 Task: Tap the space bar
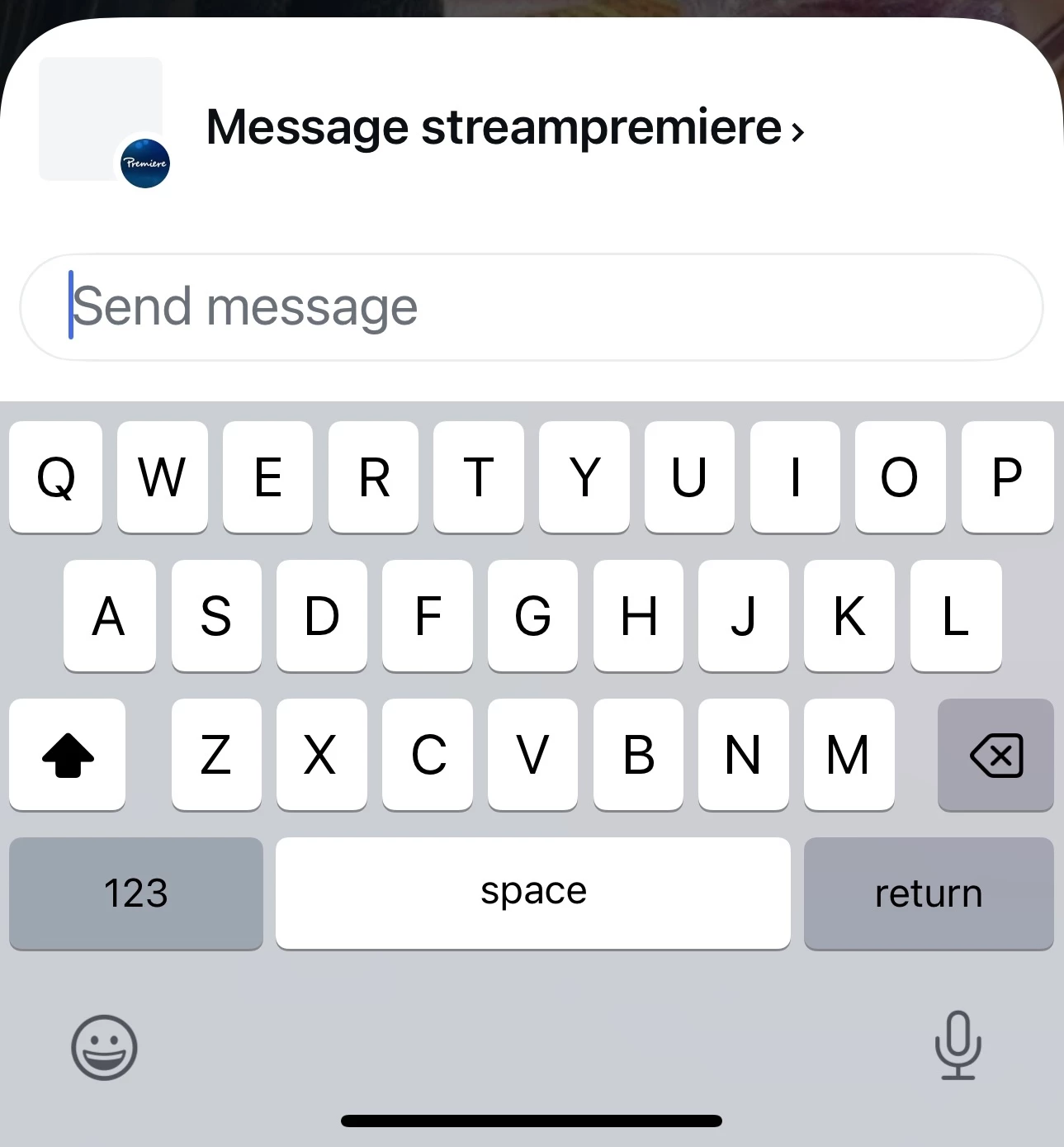pyautogui.click(x=533, y=893)
